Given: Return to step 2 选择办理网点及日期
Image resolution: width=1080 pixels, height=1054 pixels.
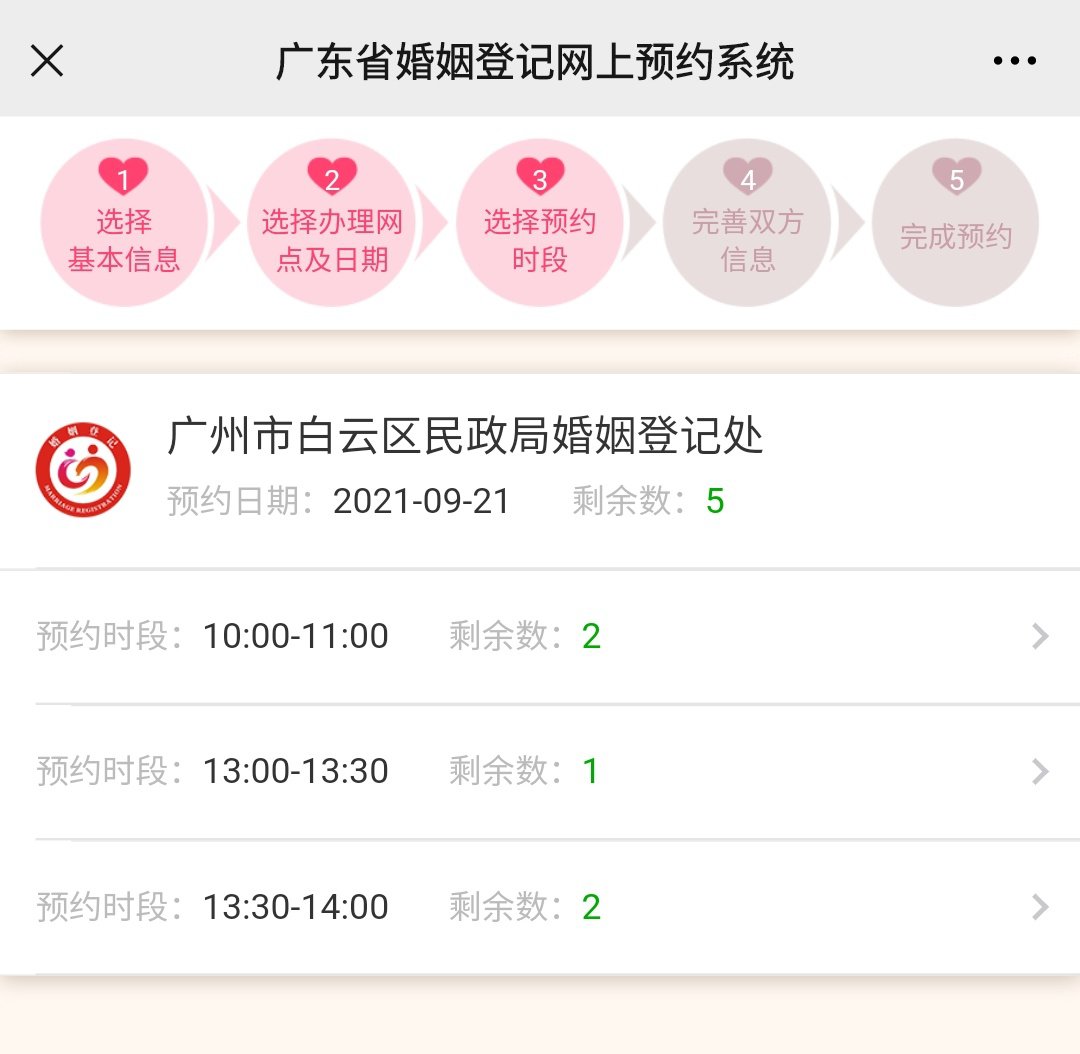Looking at the screenshot, I should (x=332, y=222).
